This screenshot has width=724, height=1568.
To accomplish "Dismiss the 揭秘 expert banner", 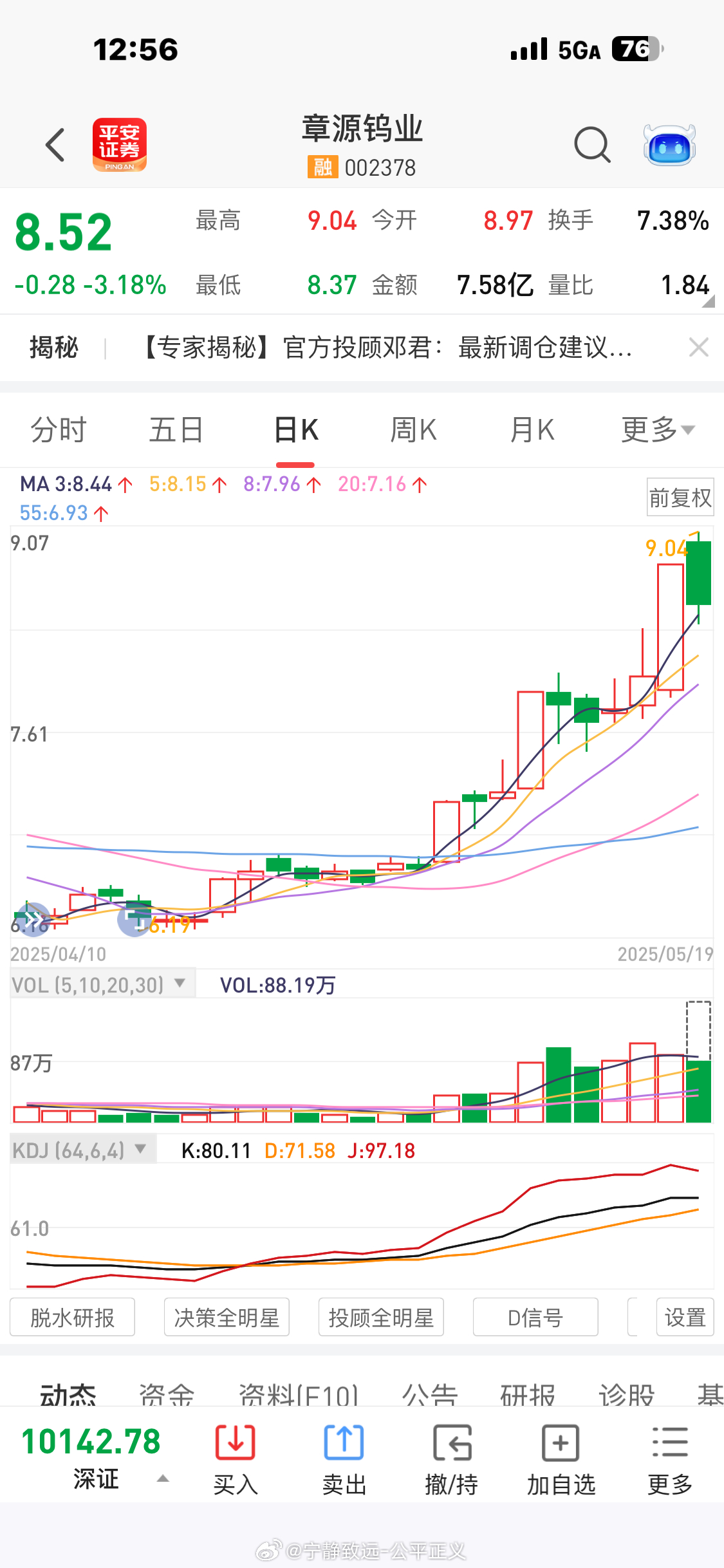I will click(x=698, y=348).
